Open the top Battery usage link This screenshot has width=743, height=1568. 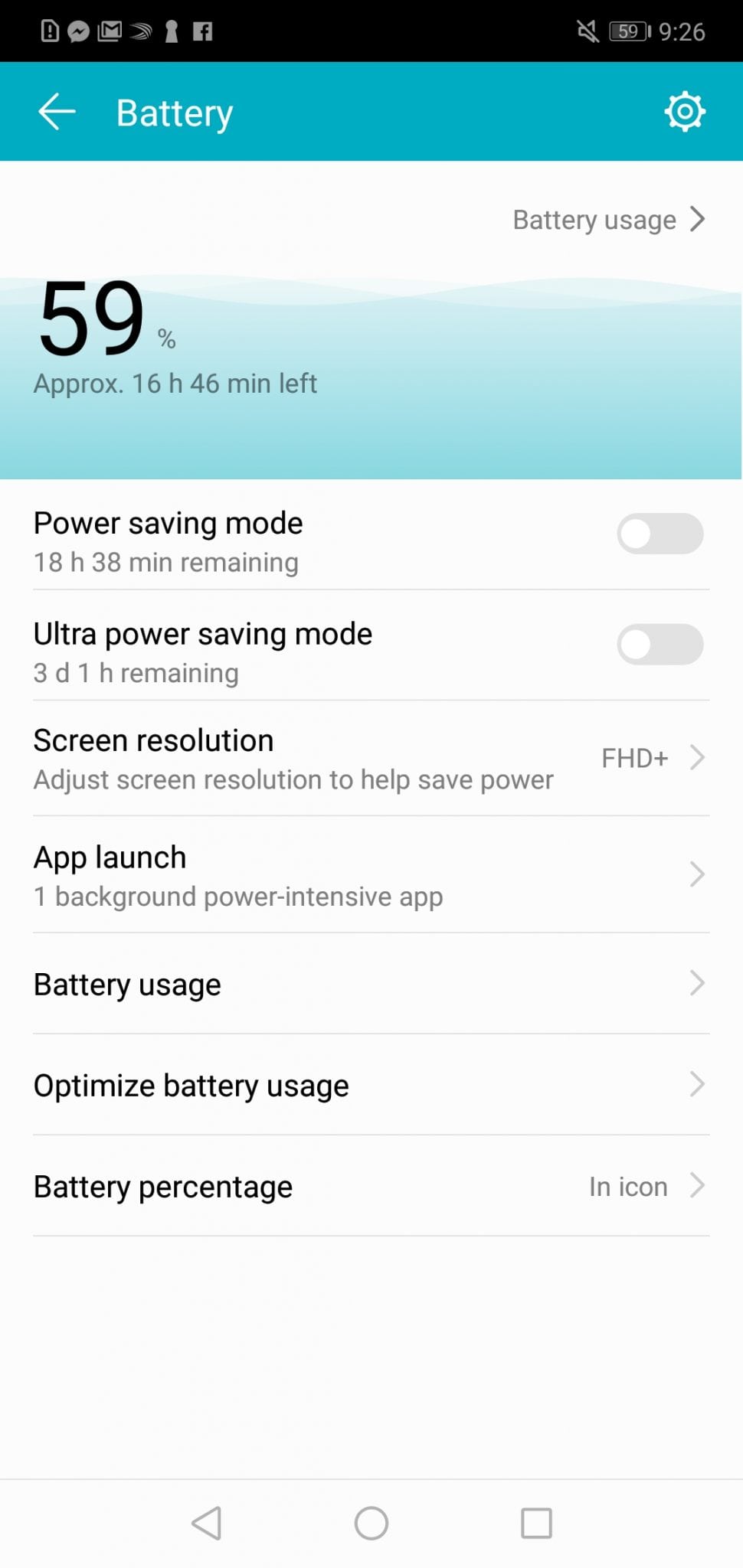609,220
